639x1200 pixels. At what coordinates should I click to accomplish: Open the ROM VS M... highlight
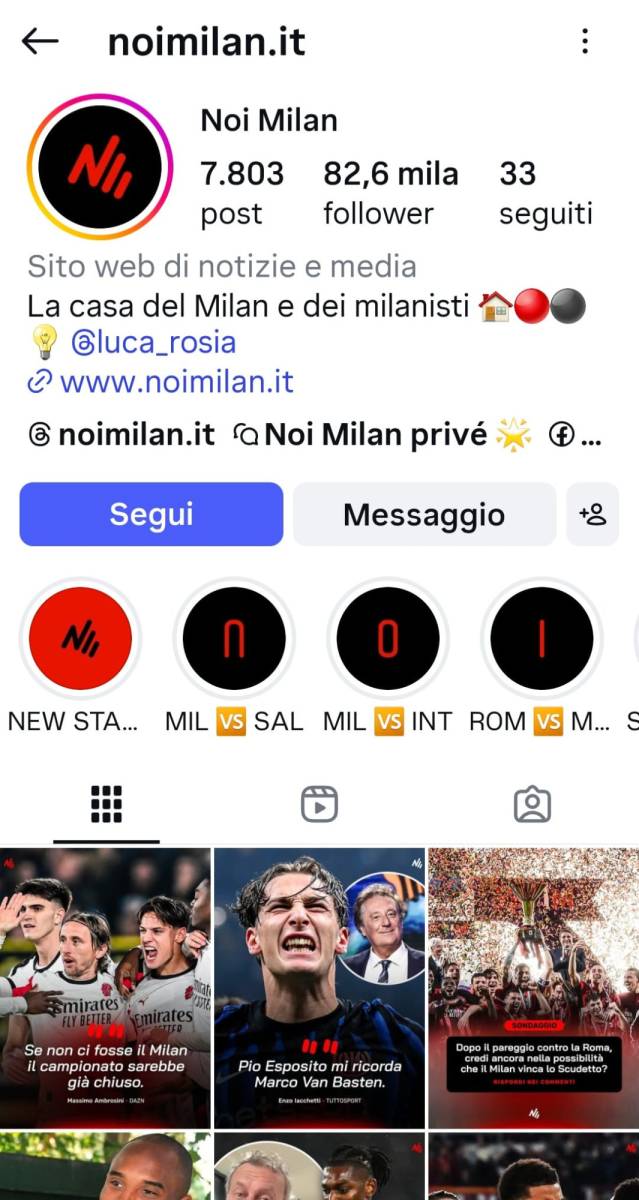point(542,638)
